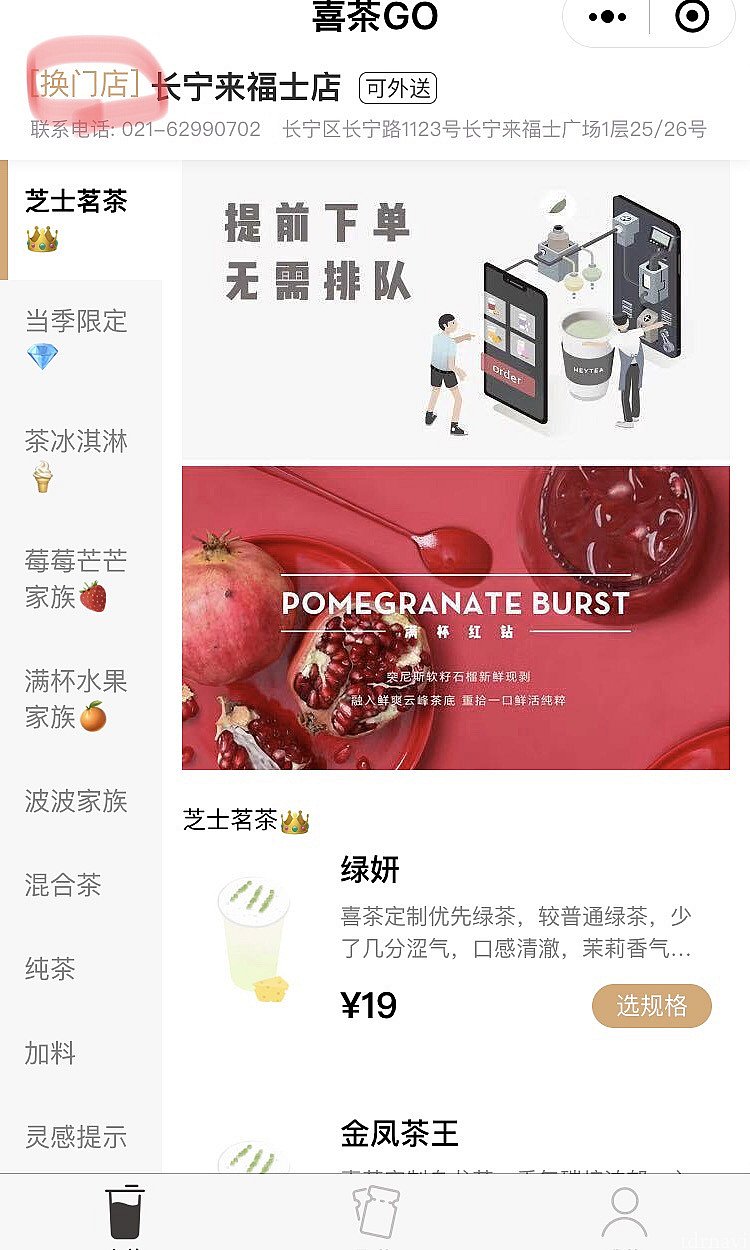Open the 满杯水果家族 category
750x1250 pixels.
[76, 699]
